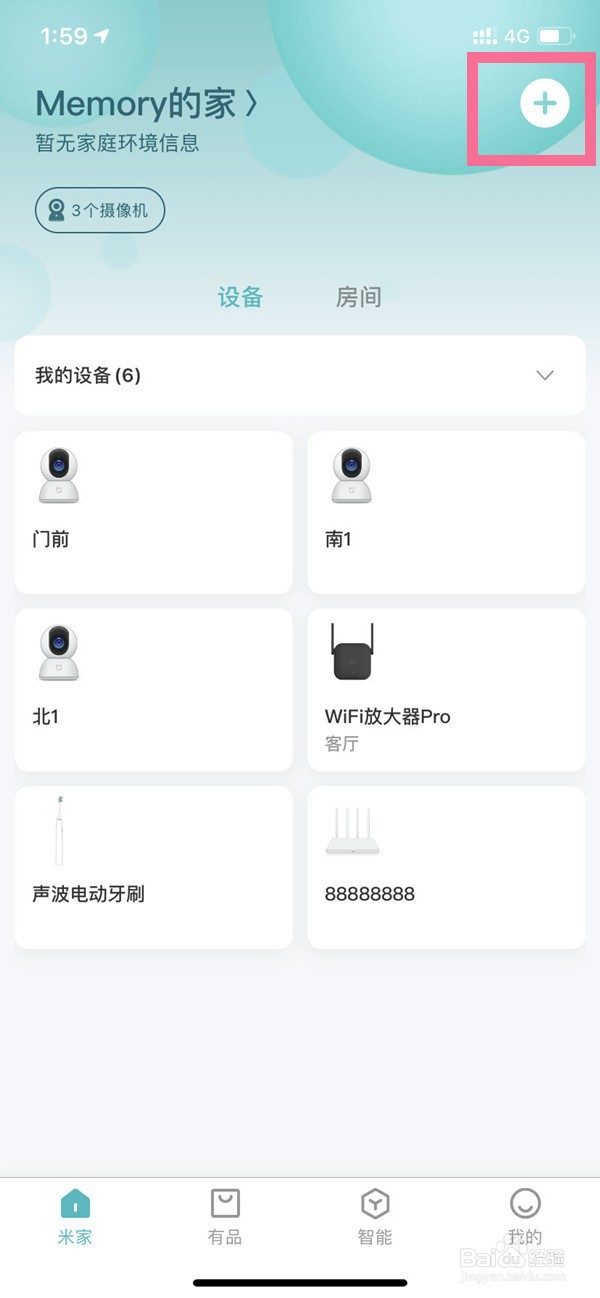This screenshot has height=1298, width=600.
Task: Tap the plus icon to add device
Action: pyautogui.click(x=545, y=104)
